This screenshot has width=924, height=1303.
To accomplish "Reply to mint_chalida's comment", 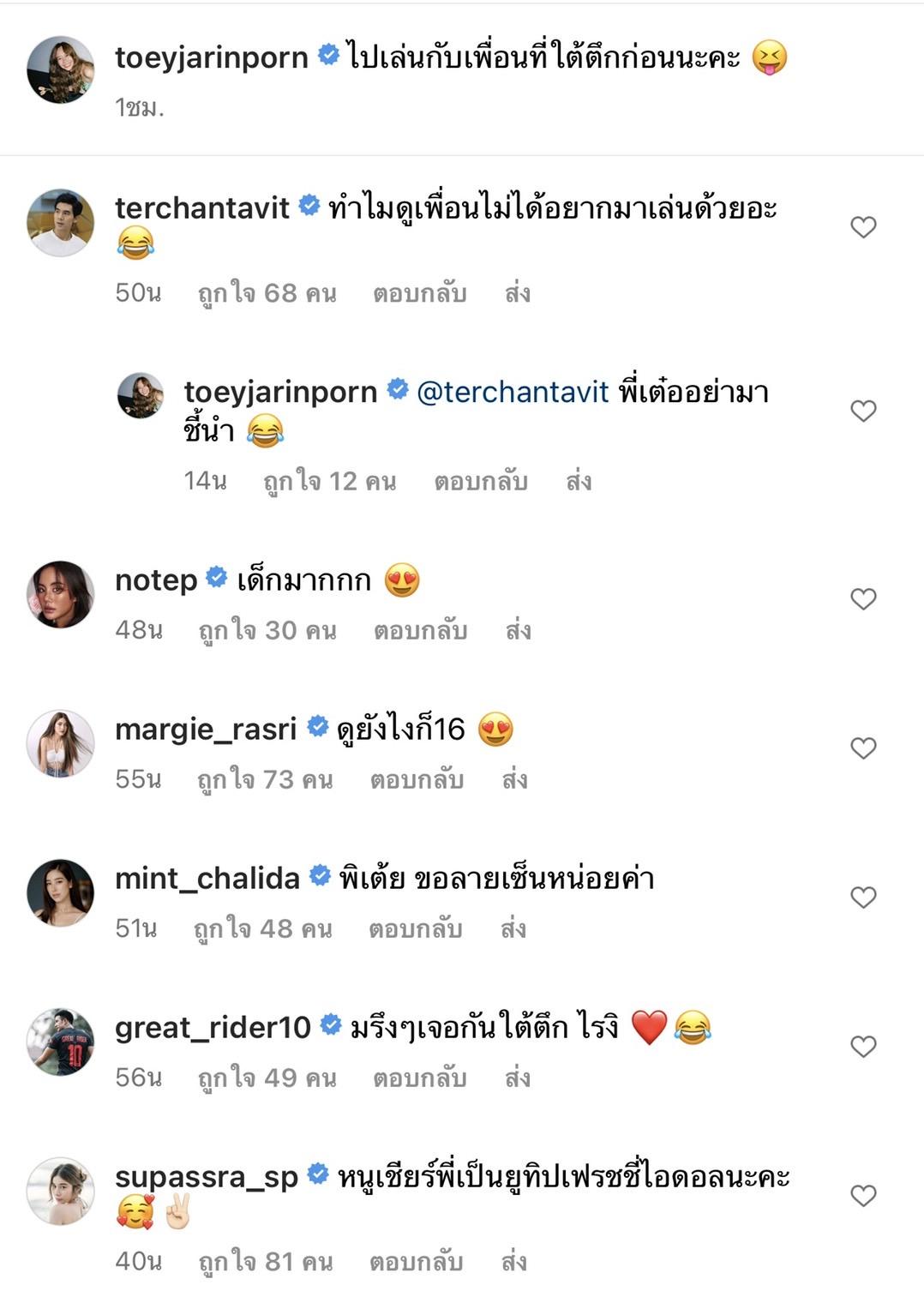I will click(416, 929).
